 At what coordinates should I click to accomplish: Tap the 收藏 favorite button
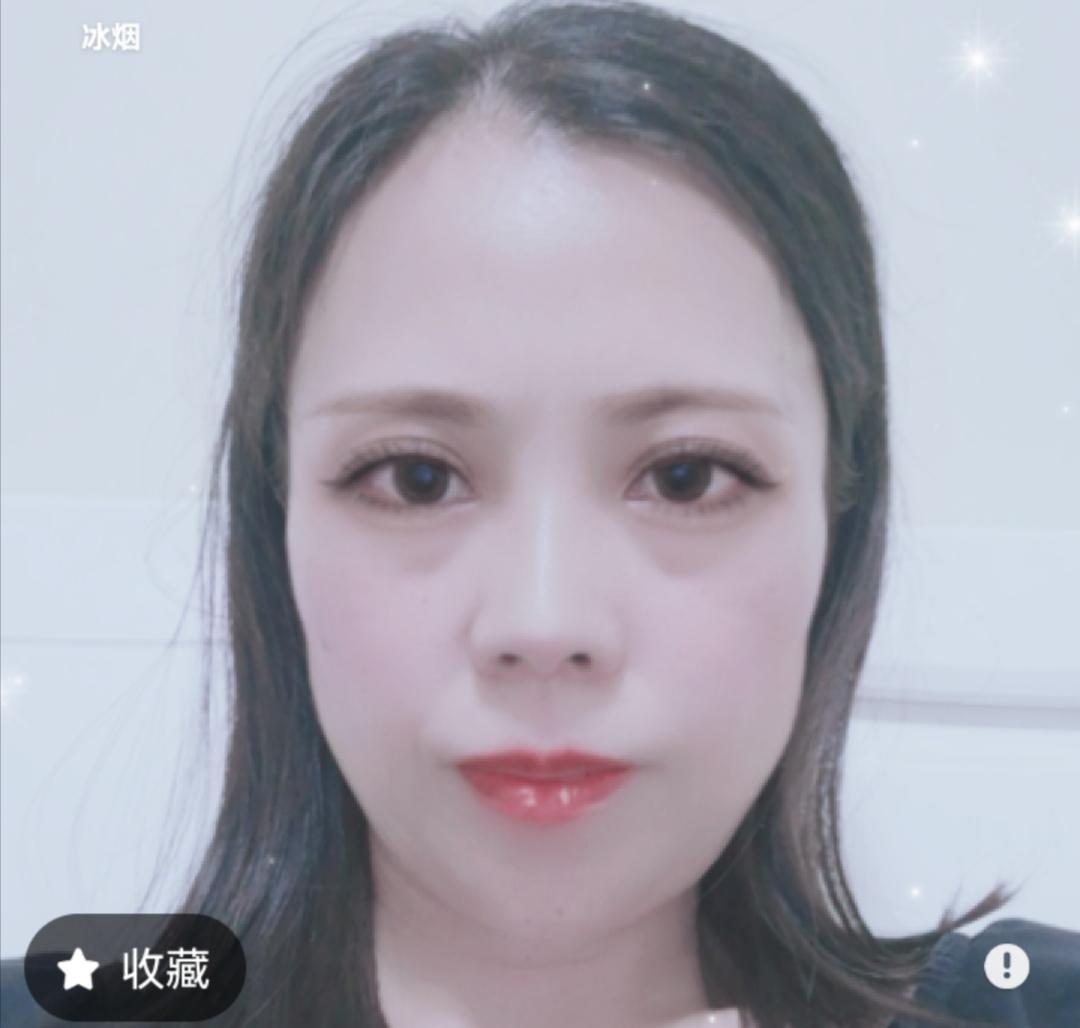click(x=135, y=968)
